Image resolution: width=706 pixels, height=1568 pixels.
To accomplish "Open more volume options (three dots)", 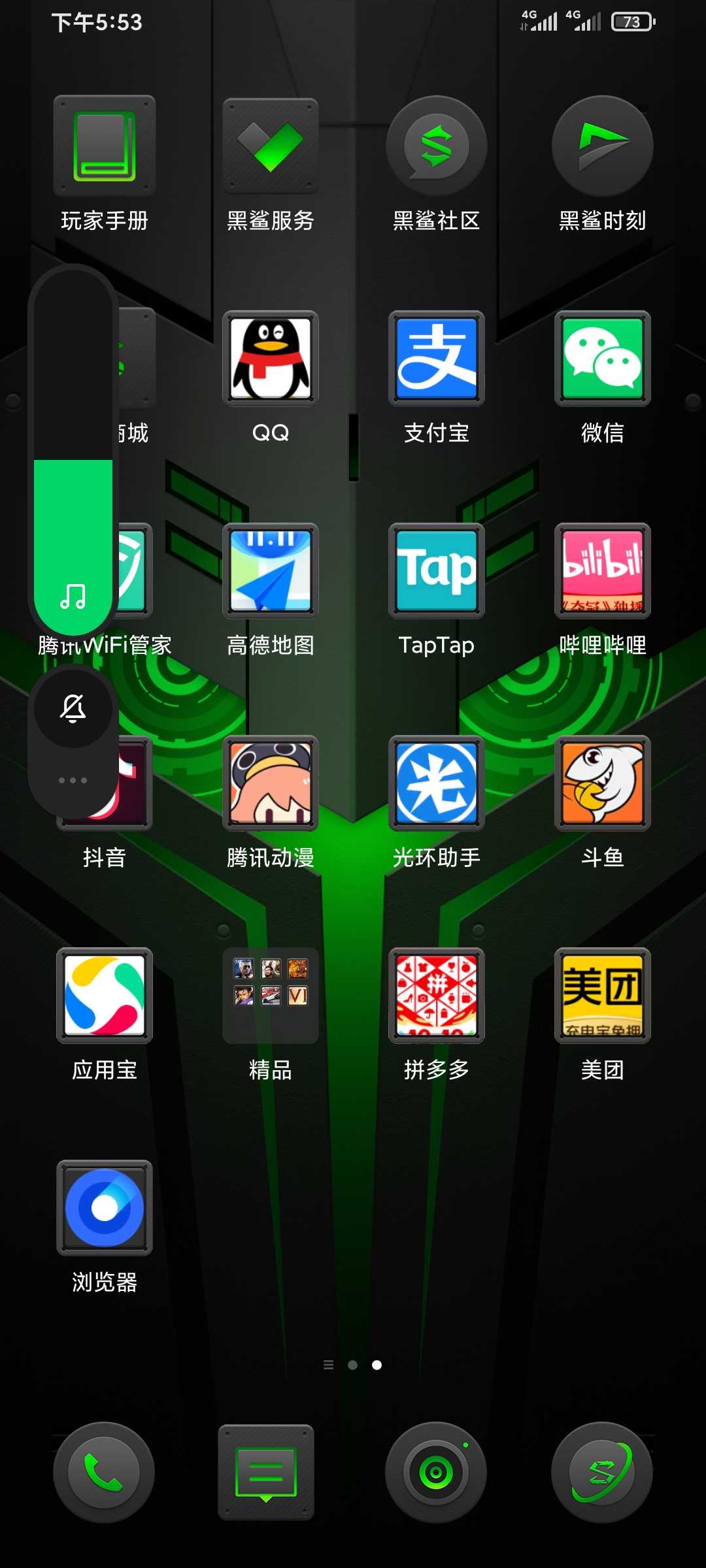I will (73, 781).
